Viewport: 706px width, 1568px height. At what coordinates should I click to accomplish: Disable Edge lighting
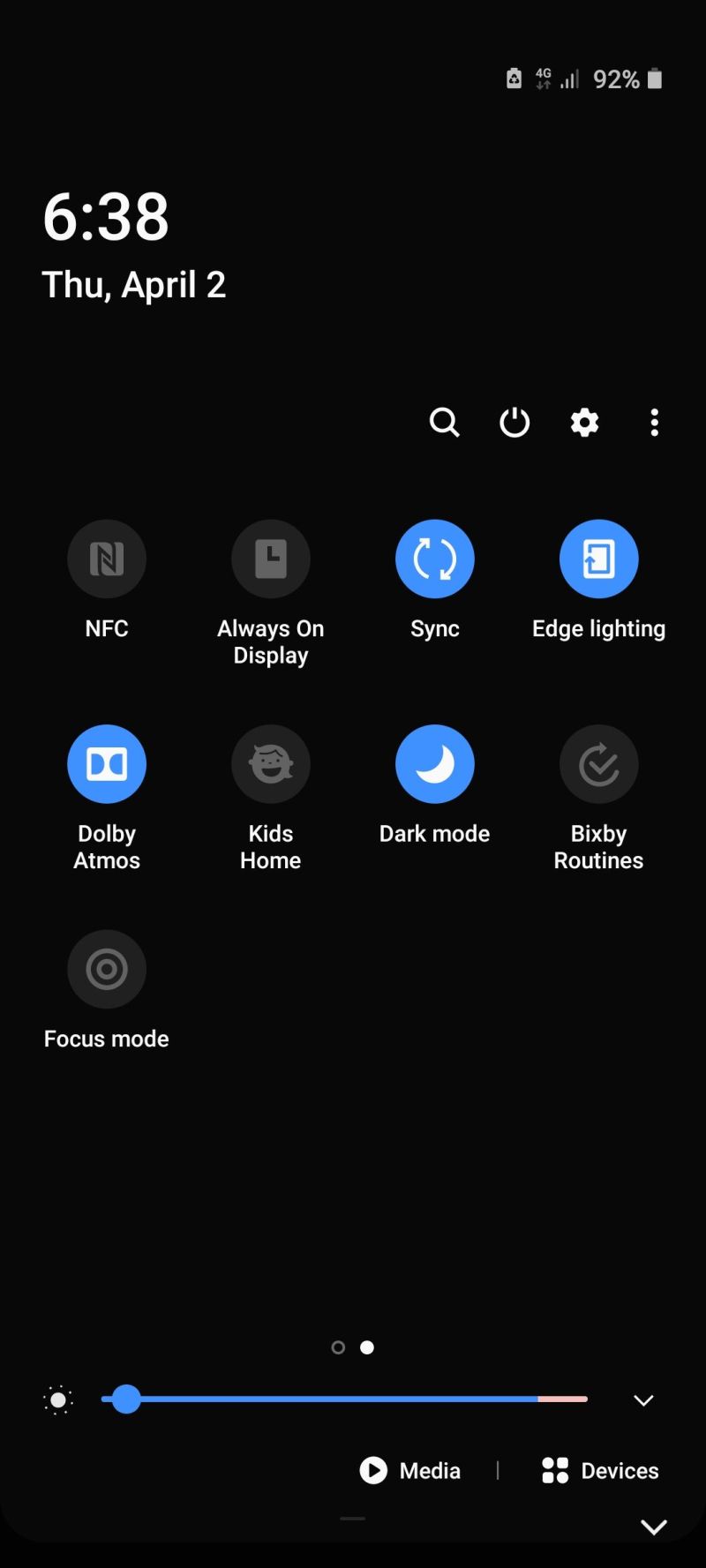point(598,559)
